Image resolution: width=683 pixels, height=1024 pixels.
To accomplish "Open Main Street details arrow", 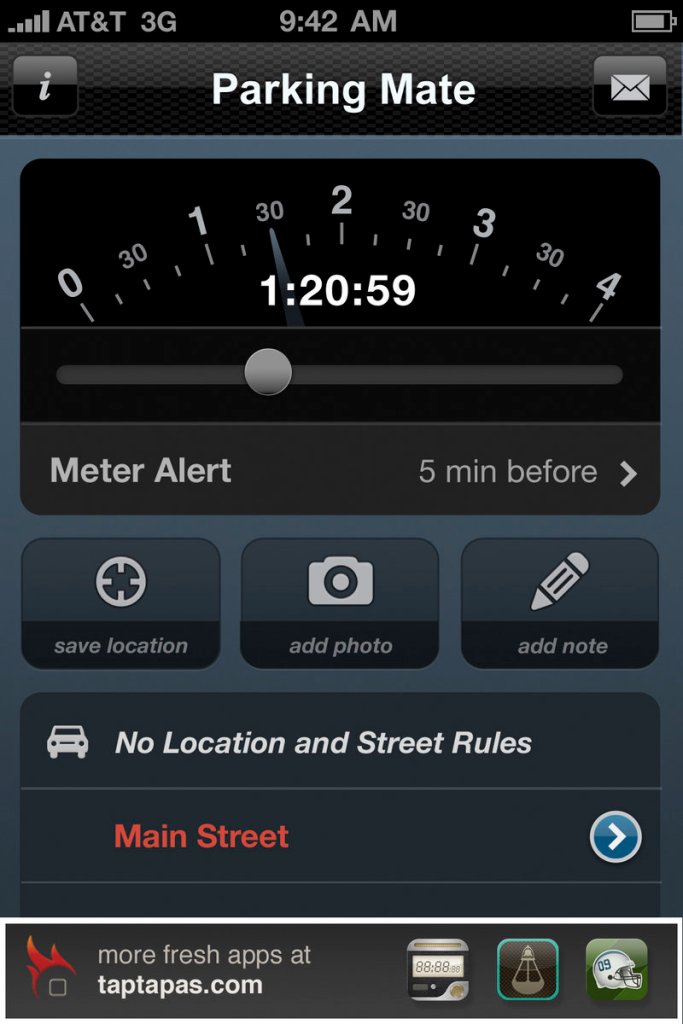I will coord(615,837).
